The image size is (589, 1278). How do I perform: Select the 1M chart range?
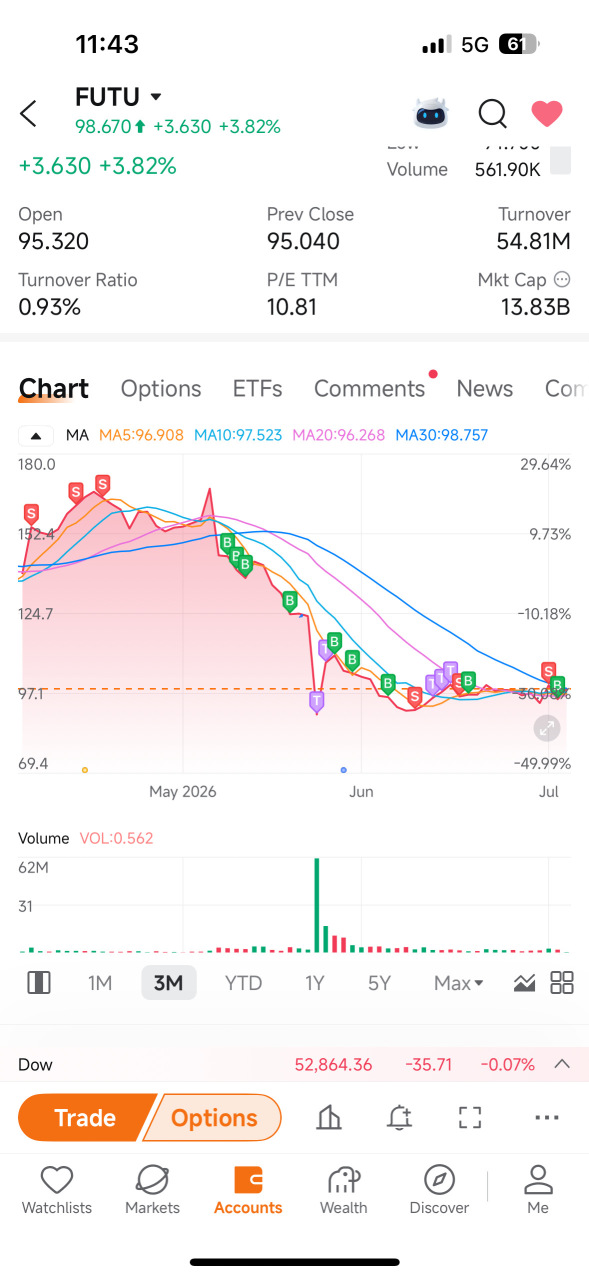pyautogui.click(x=100, y=983)
